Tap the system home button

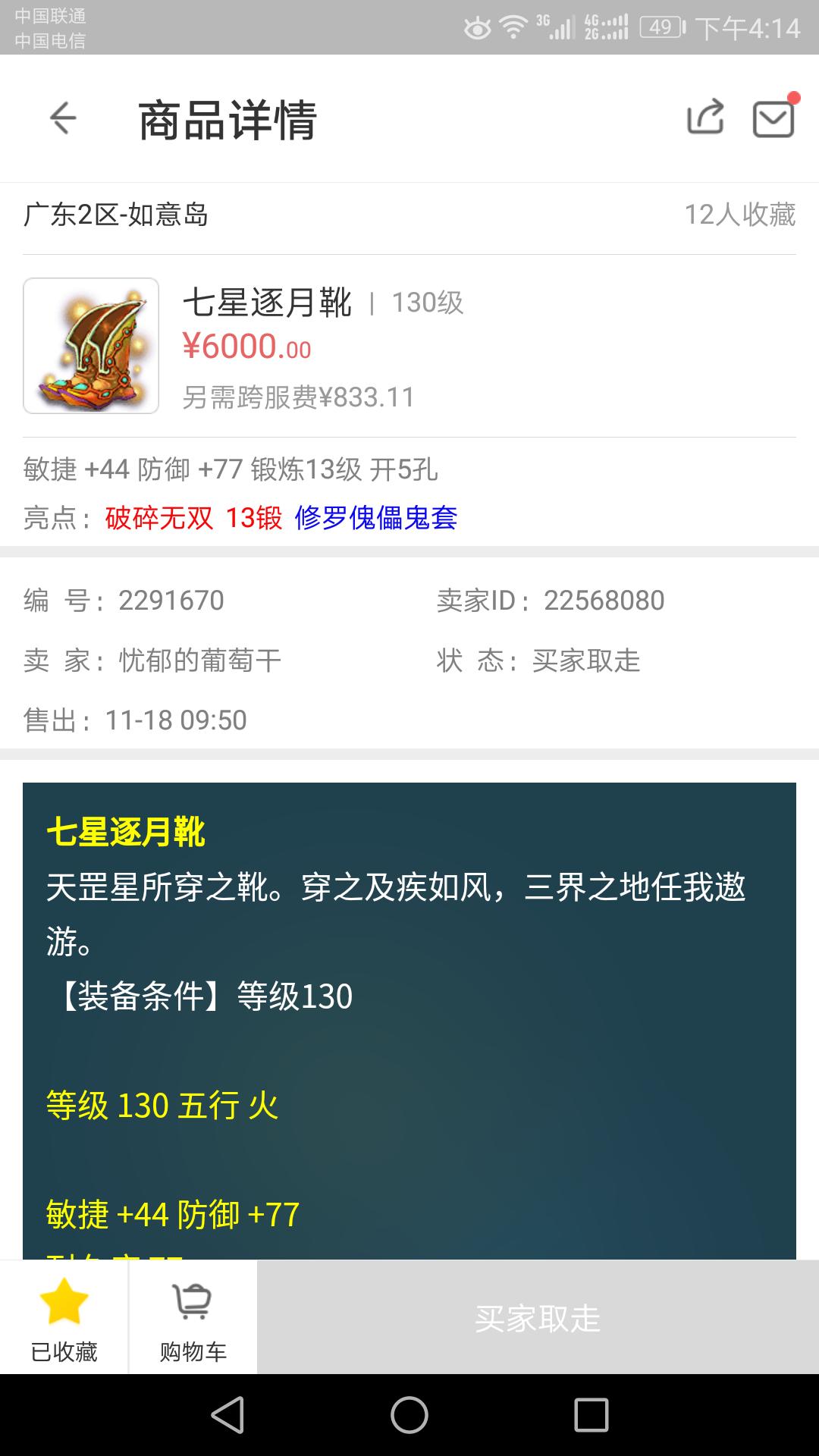coord(409,1415)
